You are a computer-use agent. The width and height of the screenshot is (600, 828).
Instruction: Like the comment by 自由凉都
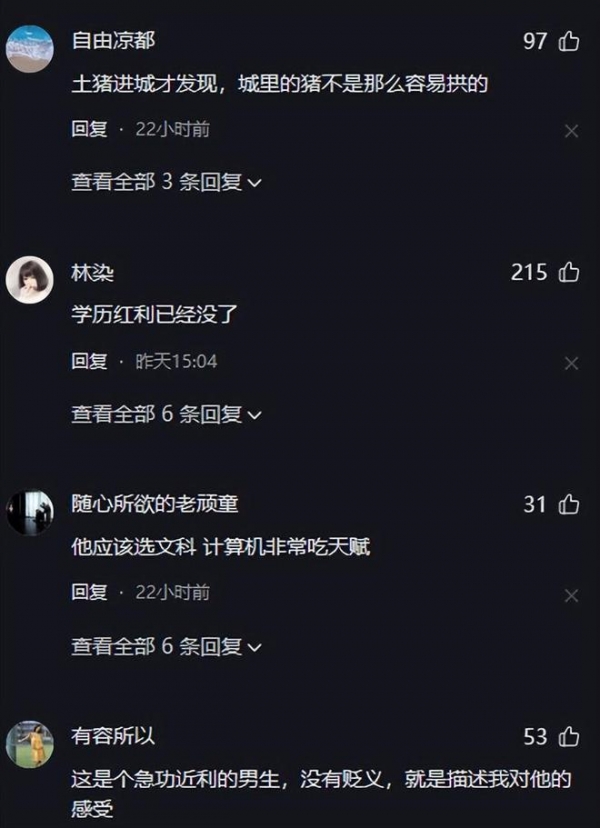(x=569, y=41)
